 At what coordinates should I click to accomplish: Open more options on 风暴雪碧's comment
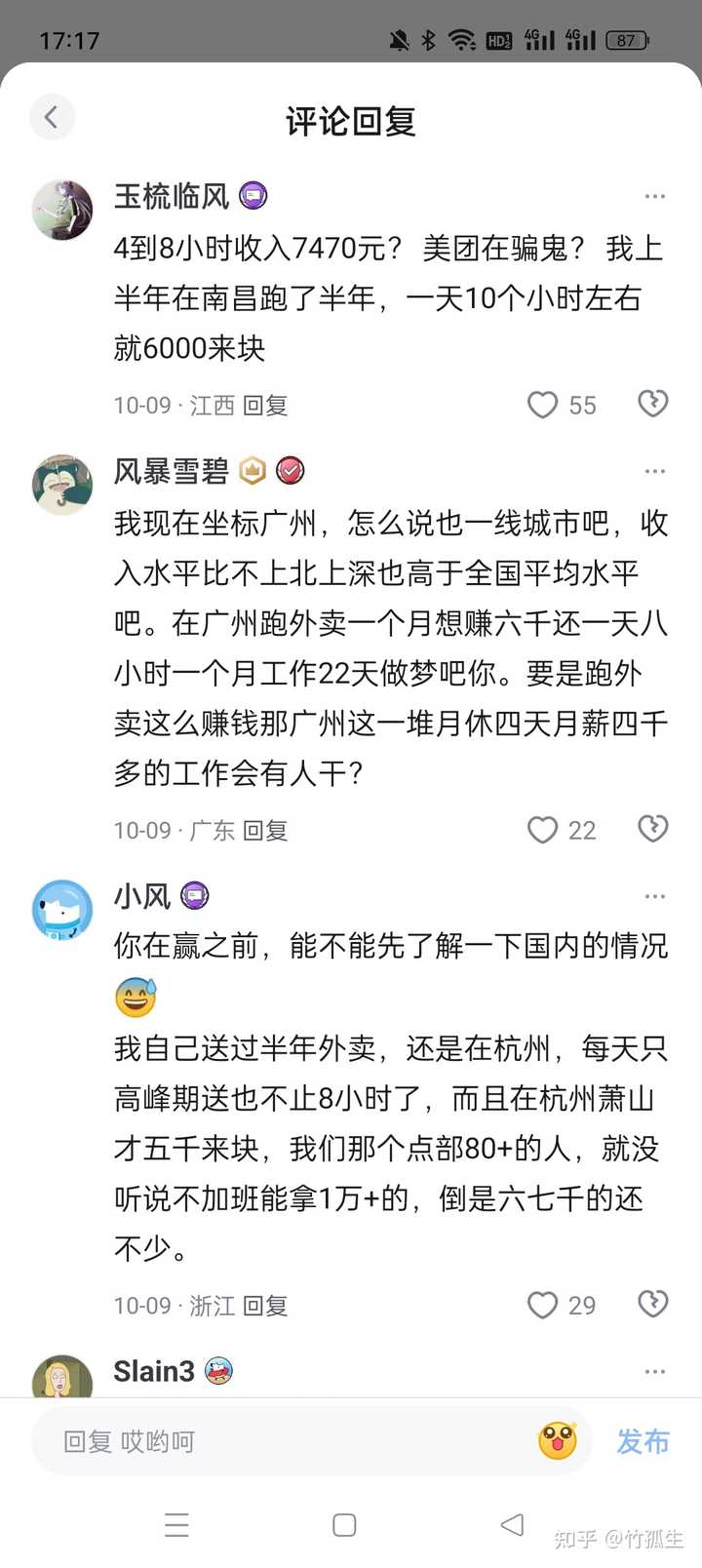(x=654, y=472)
